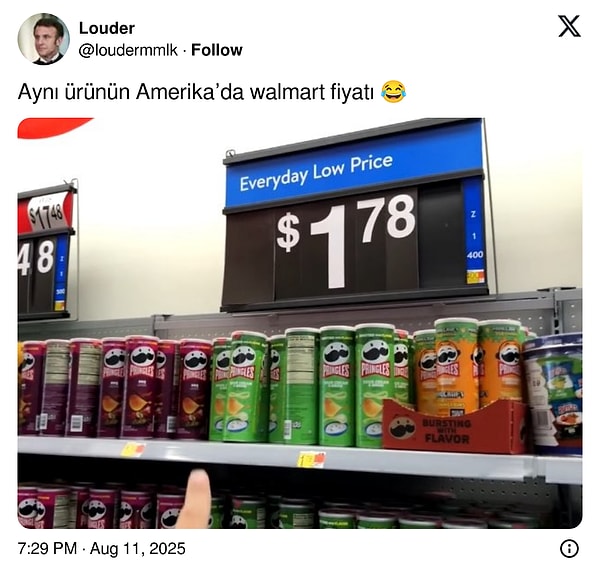Open the @loudermmlk handle link
600x579 pixels.
(130, 50)
